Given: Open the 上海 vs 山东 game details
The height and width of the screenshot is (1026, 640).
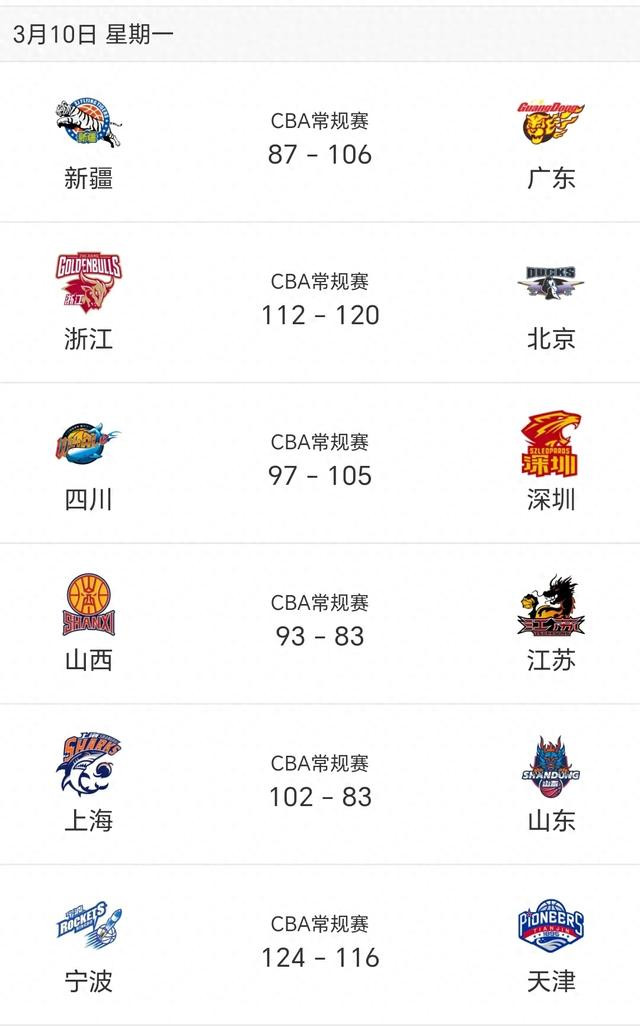Looking at the screenshot, I should [x=320, y=785].
